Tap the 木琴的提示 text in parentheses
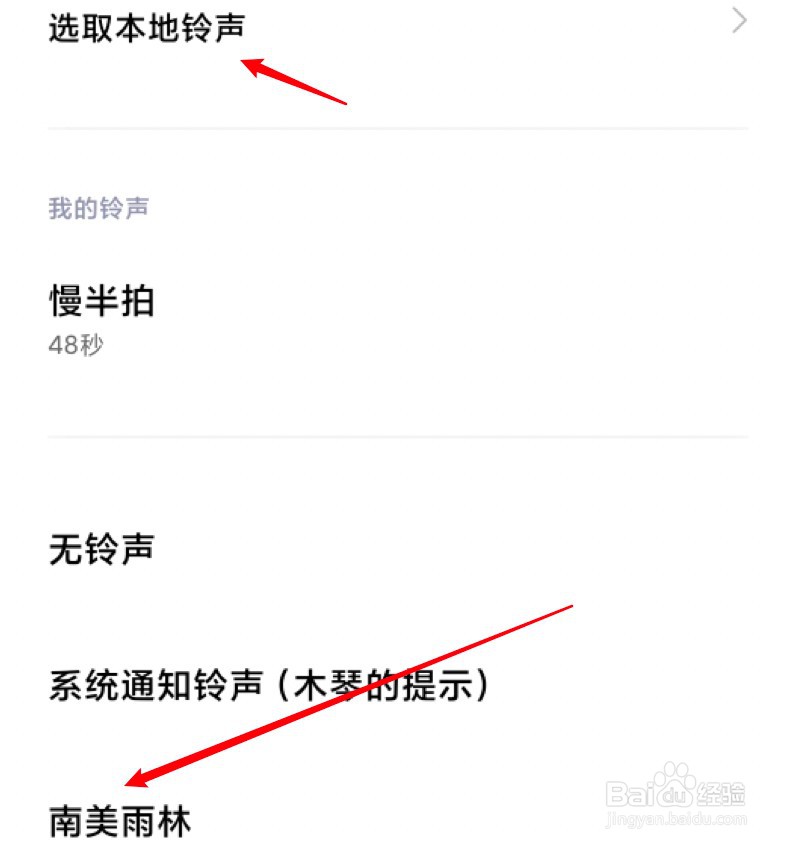Image resolution: width=790 pixels, height=846 pixels. (385, 683)
